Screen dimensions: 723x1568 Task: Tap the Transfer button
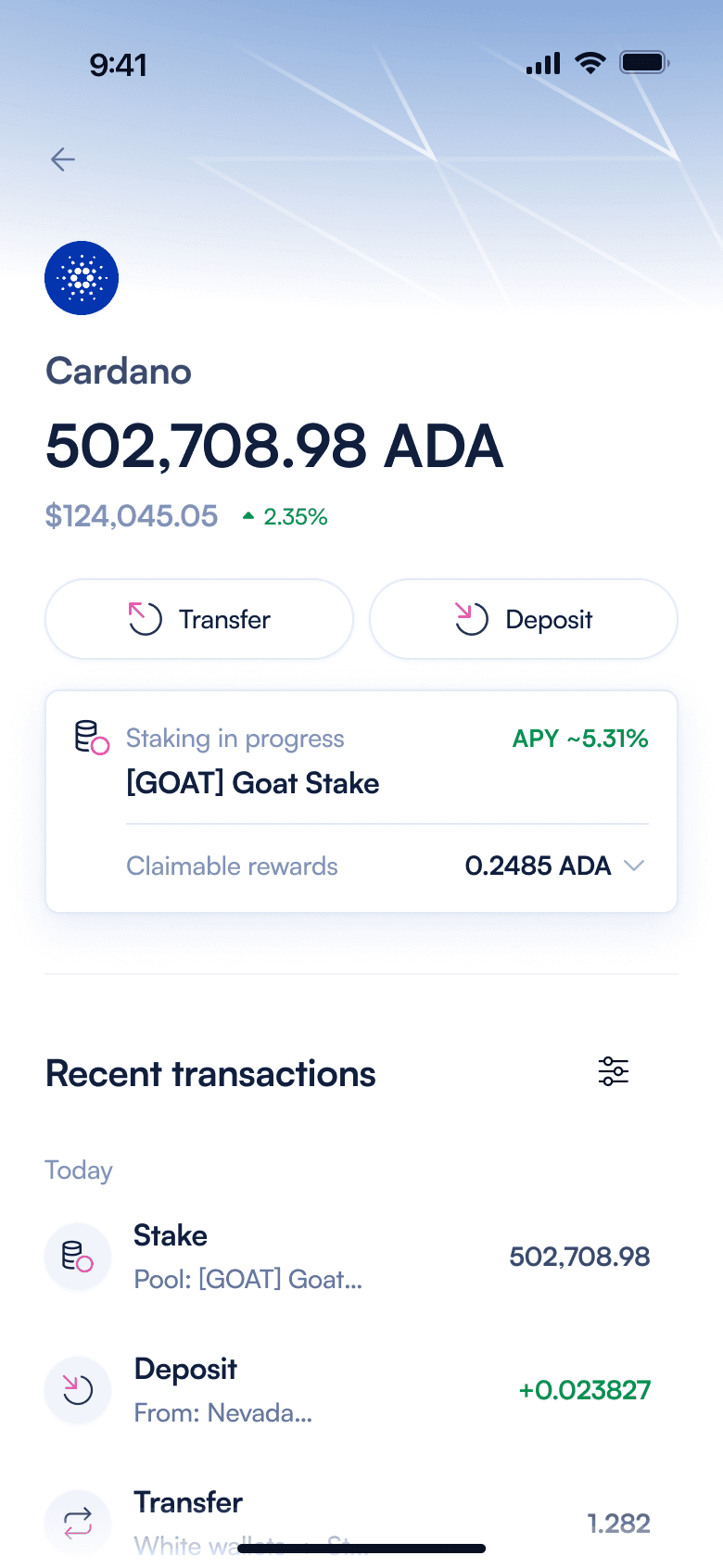click(x=199, y=619)
